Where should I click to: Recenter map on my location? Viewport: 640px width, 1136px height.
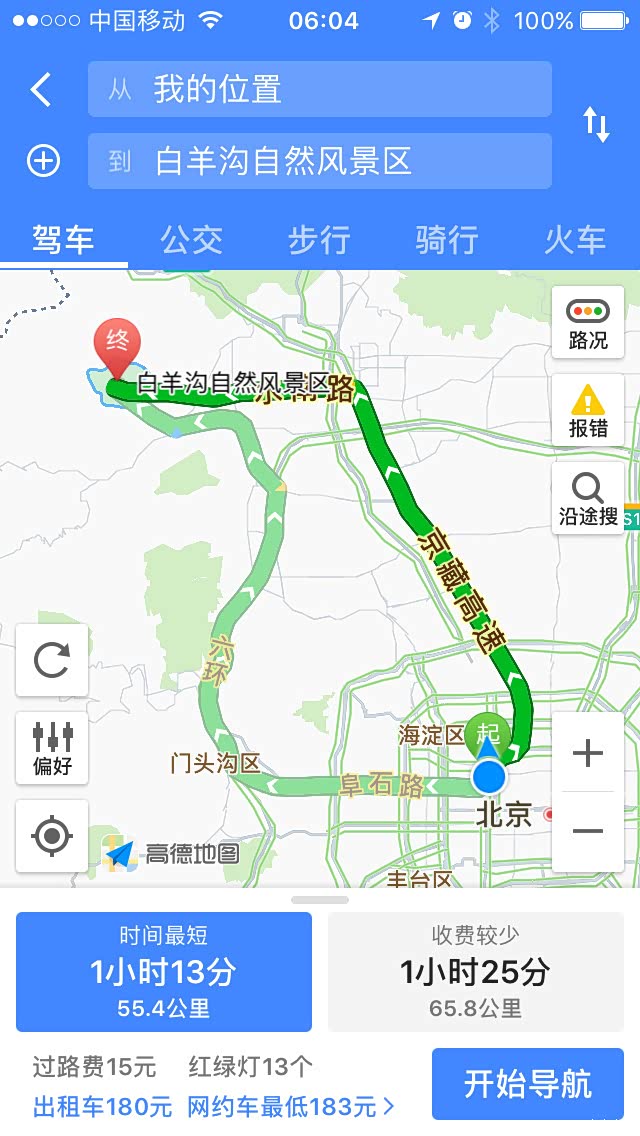(52, 835)
